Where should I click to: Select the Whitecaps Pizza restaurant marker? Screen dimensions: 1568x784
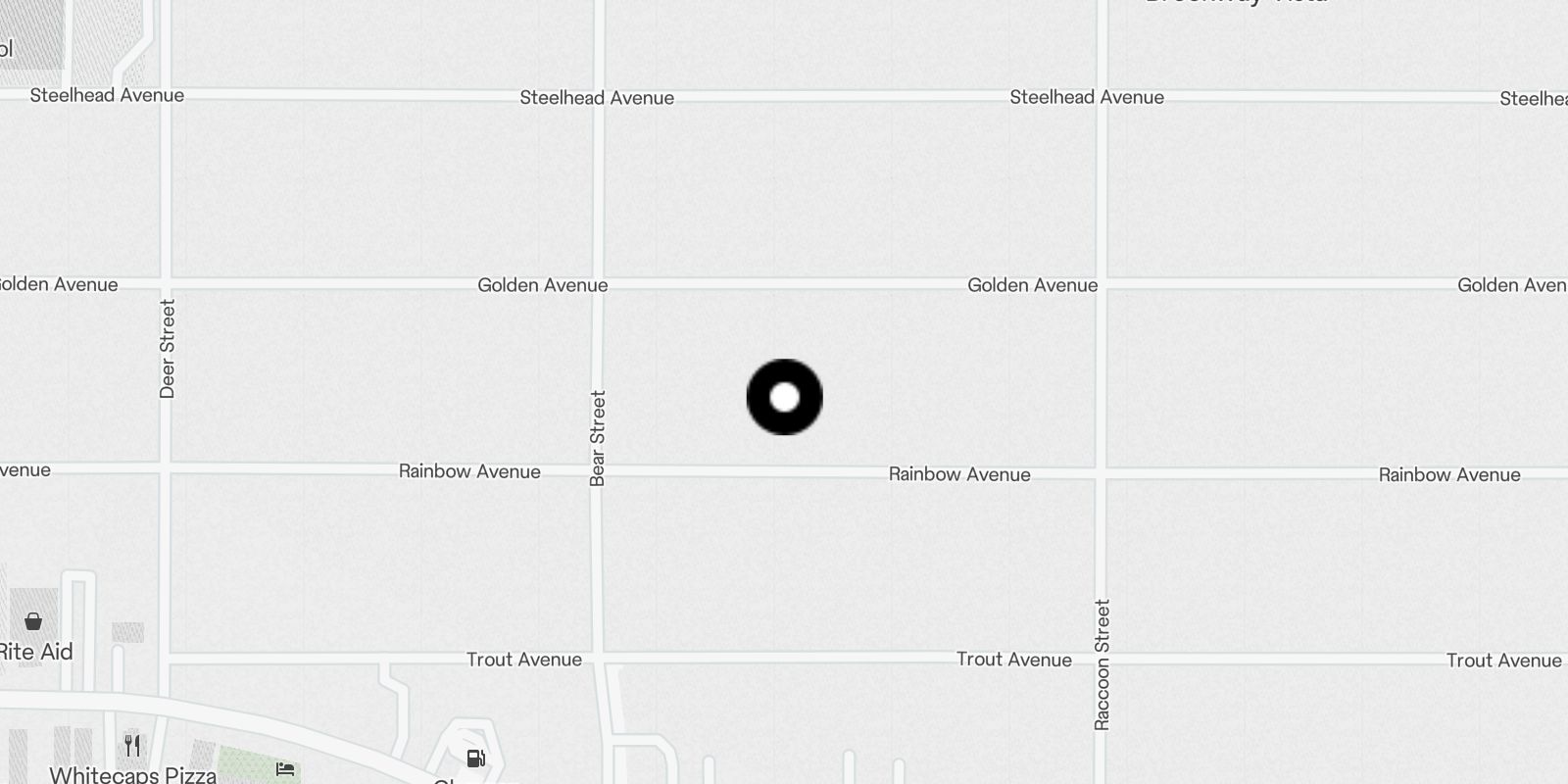[132, 746]
